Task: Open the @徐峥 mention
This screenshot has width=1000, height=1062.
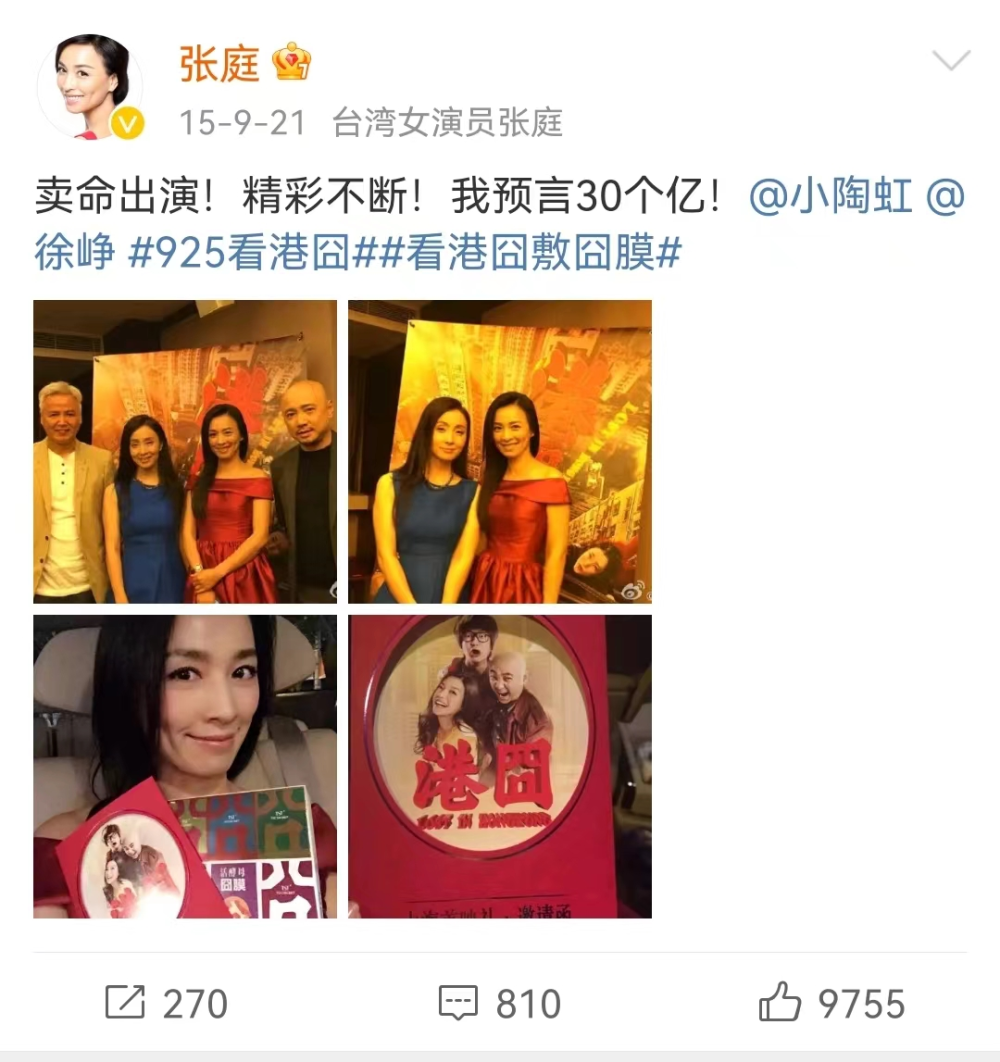Action: (x=70, y=253)
